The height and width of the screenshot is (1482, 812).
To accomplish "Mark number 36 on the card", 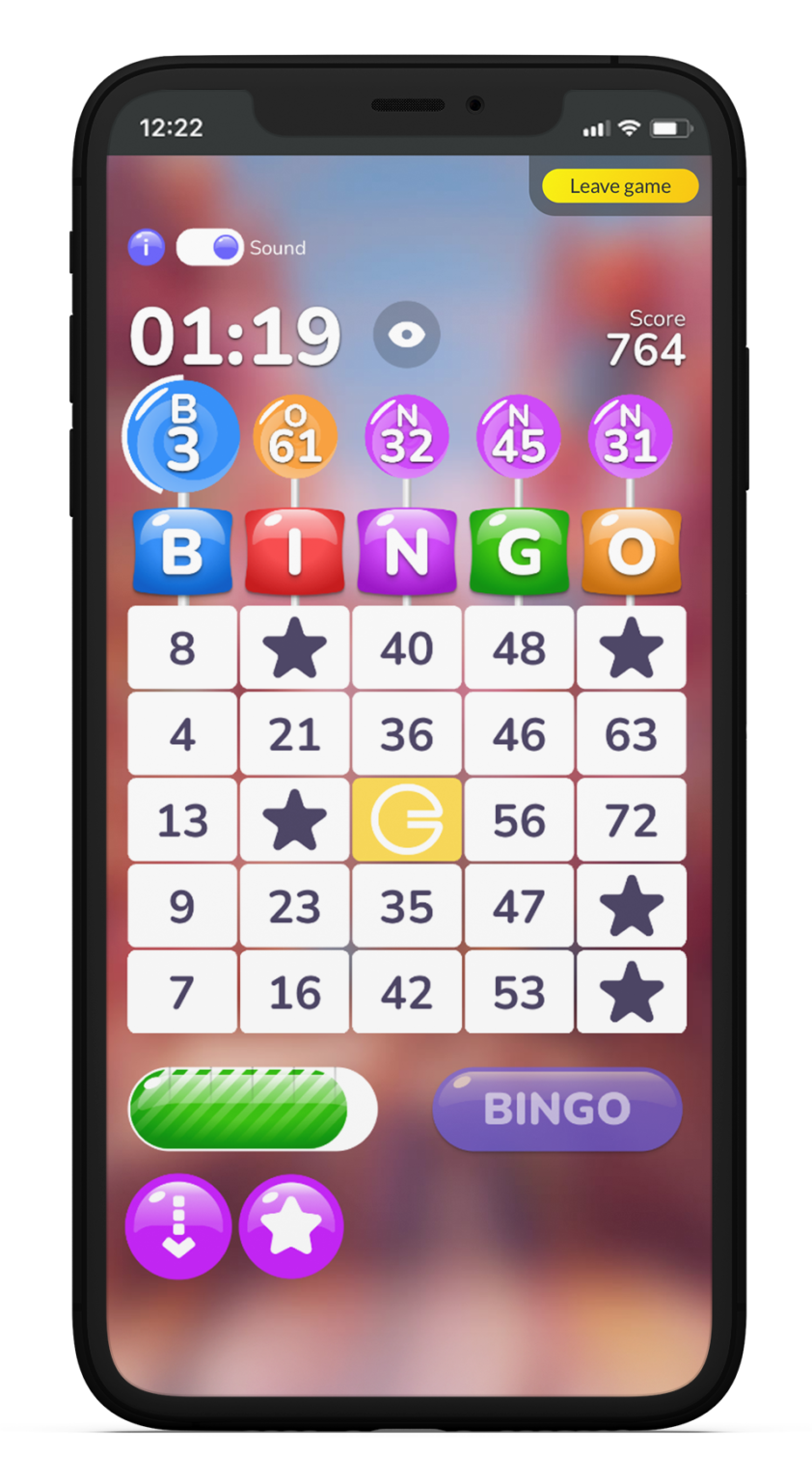I will point(407,734).
